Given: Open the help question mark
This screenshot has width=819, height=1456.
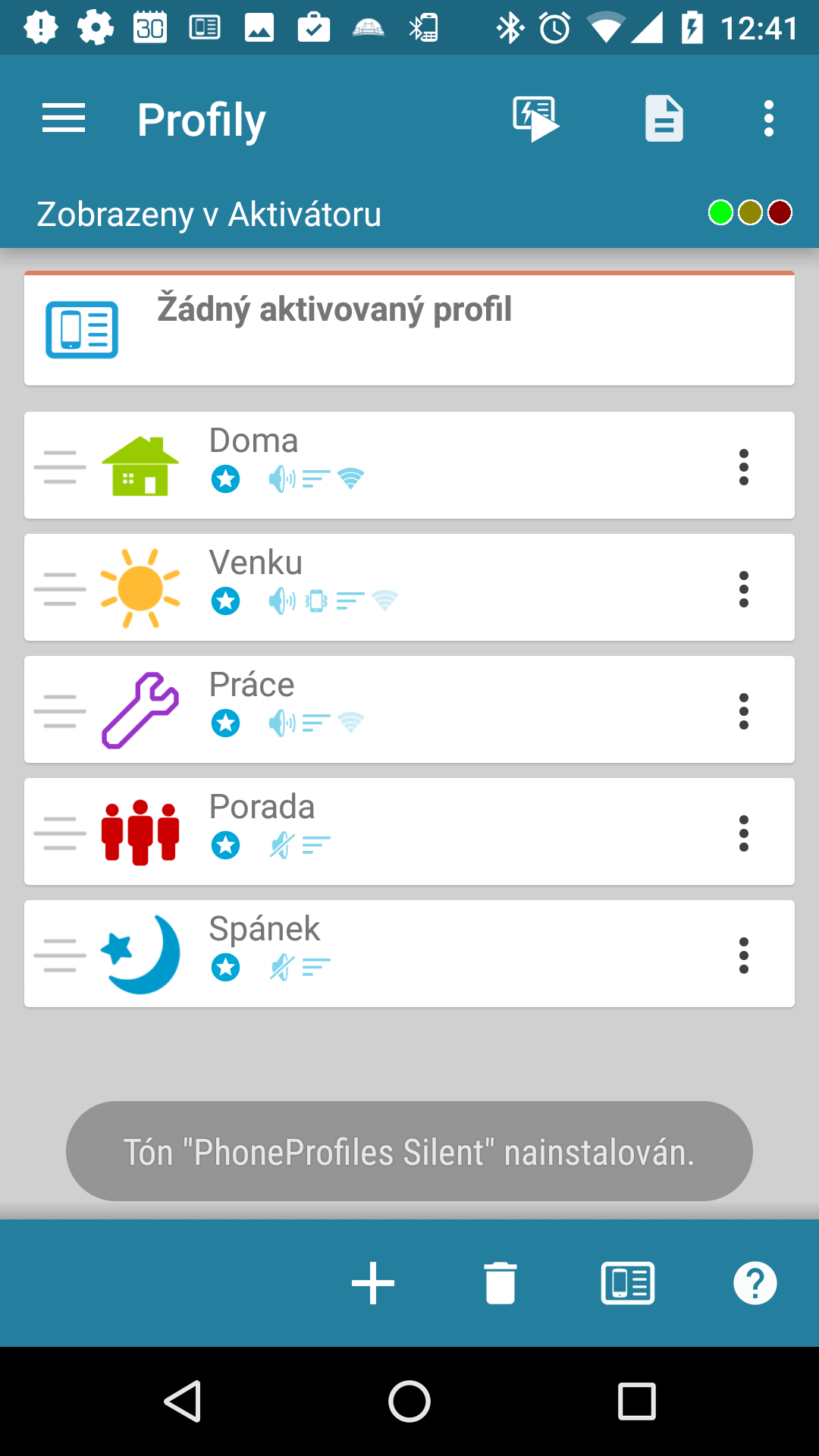Looking at the screenshot, I should tap(755, 1283).
